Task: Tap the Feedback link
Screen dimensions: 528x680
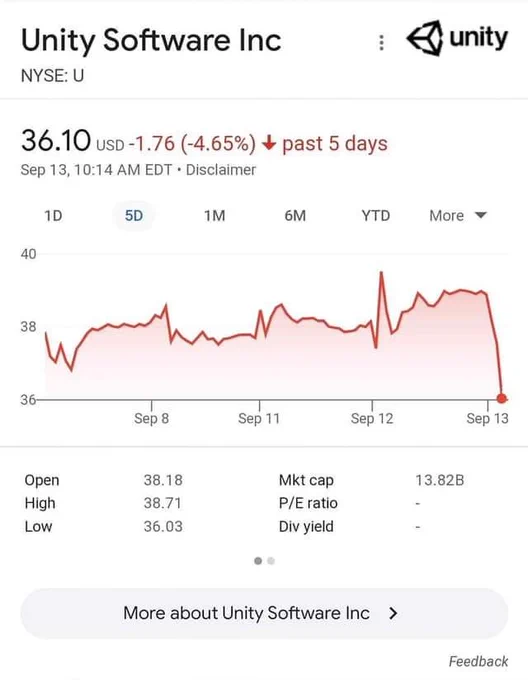Action: coord(478,661)
